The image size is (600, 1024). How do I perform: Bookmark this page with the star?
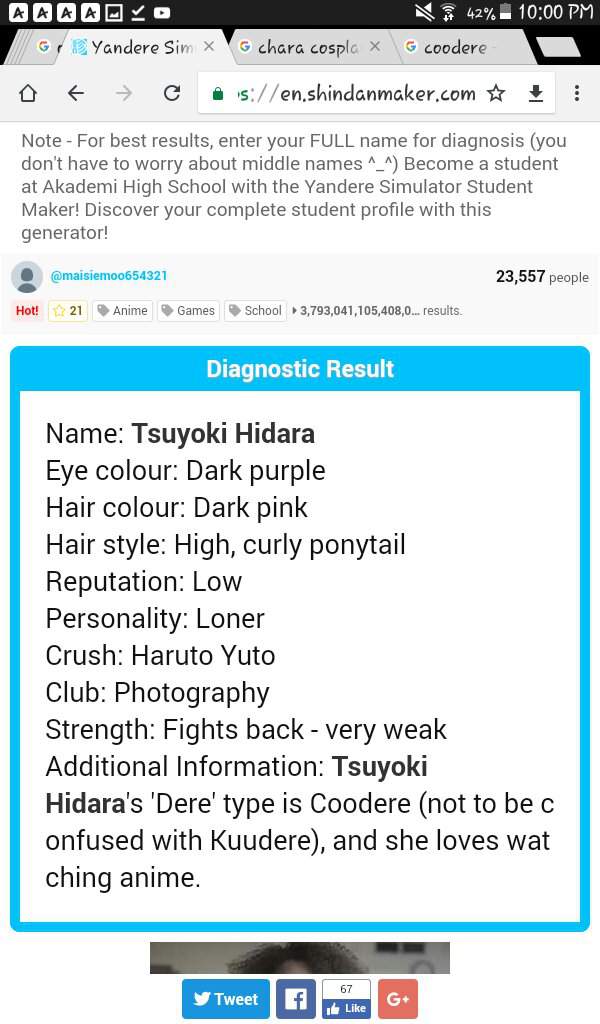point(496,93)
